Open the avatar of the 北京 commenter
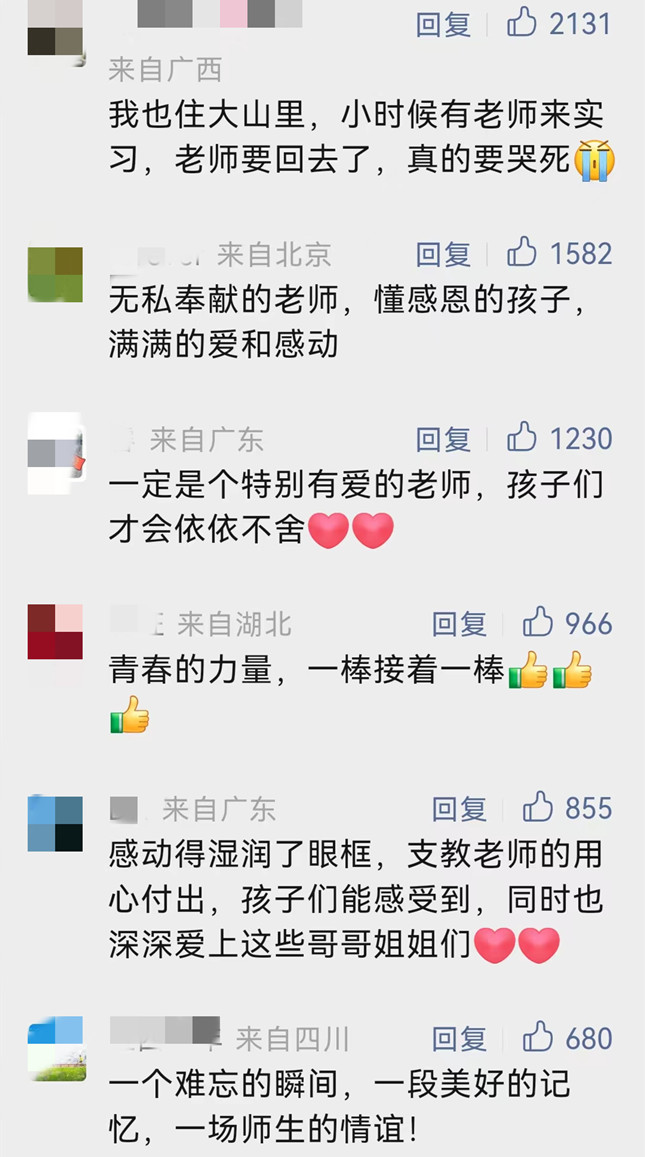645x1157 pixels. click(55, 274)
